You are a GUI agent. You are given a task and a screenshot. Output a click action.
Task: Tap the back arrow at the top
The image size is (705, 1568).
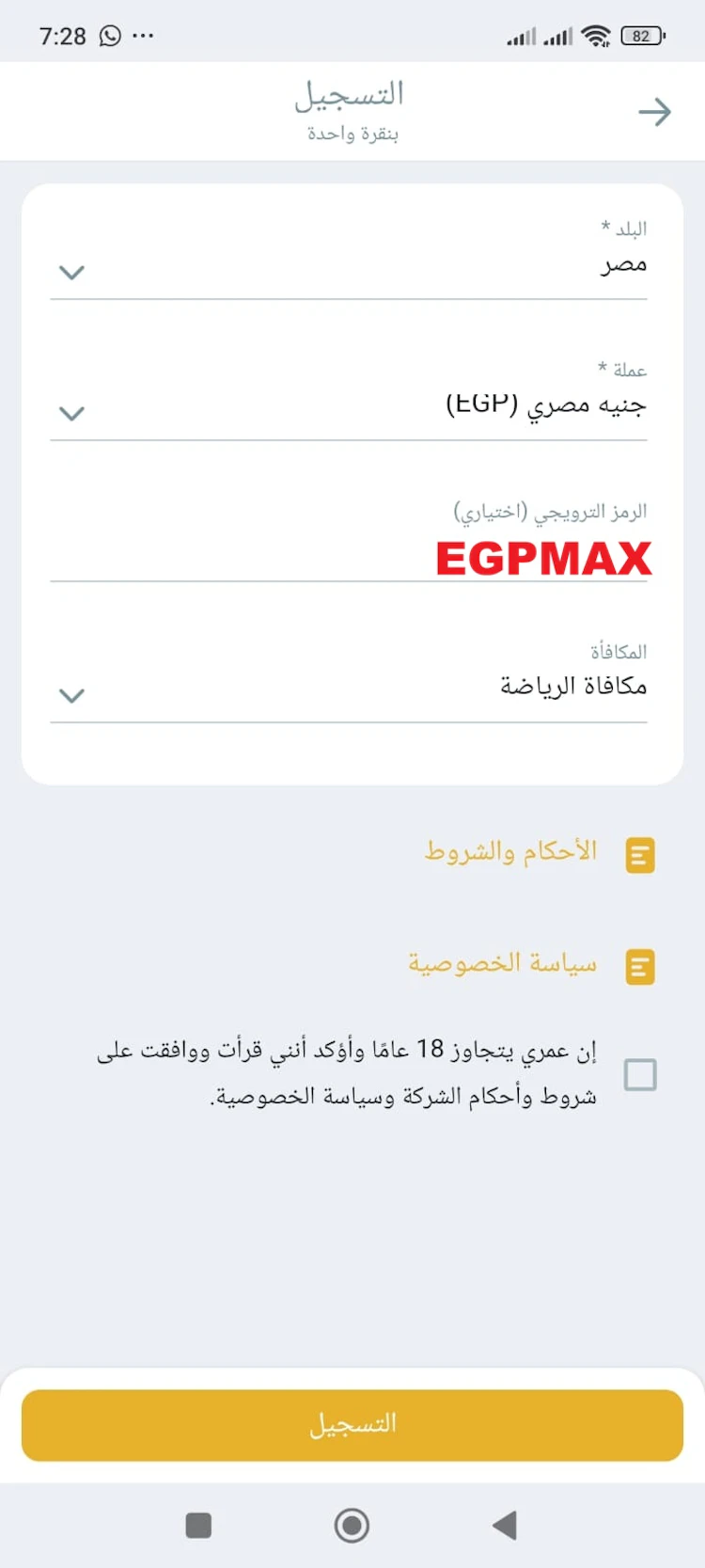pyautogui.click(x=655, y=111)
